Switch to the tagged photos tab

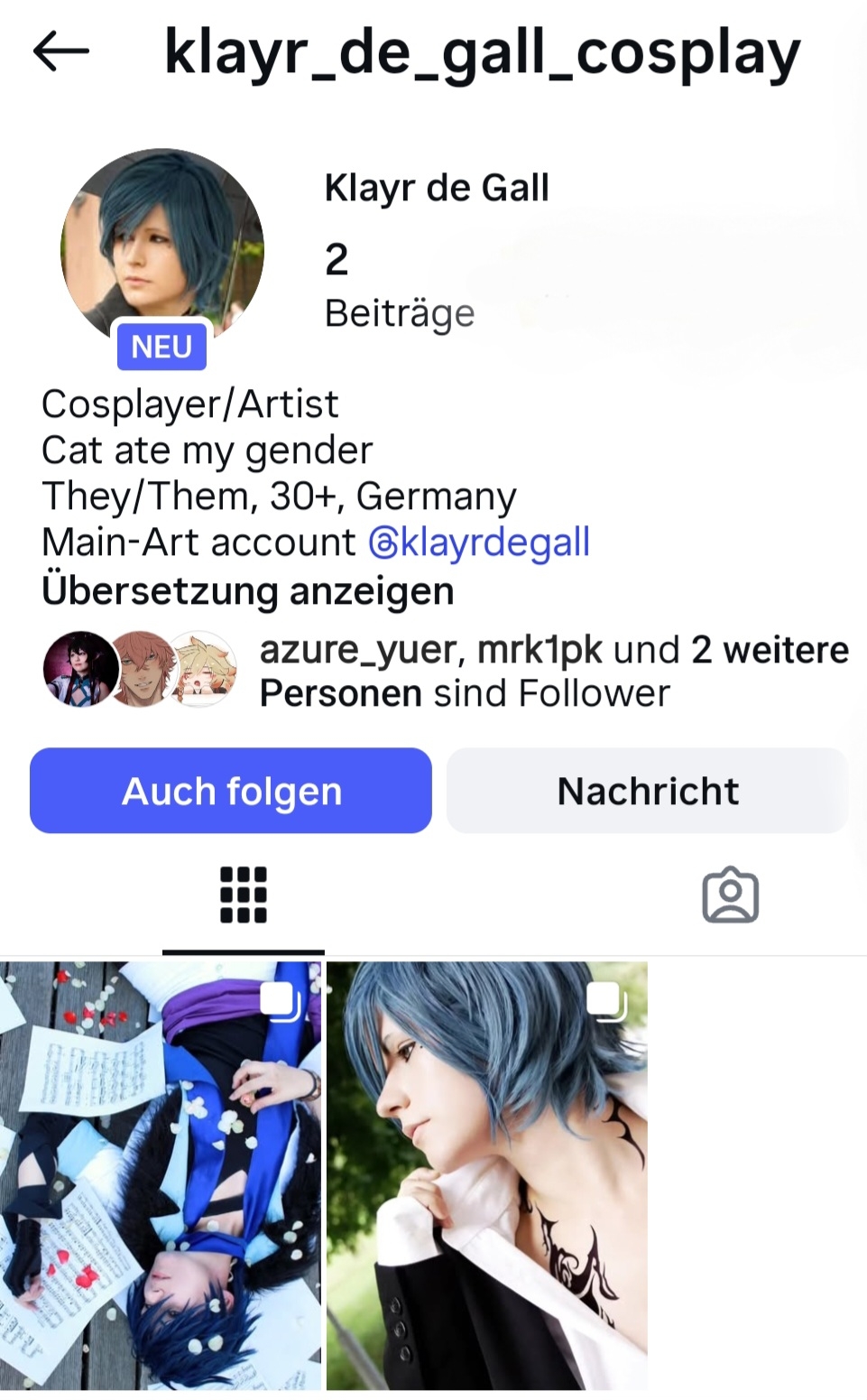pyautogui.click(x=730, y=895)
